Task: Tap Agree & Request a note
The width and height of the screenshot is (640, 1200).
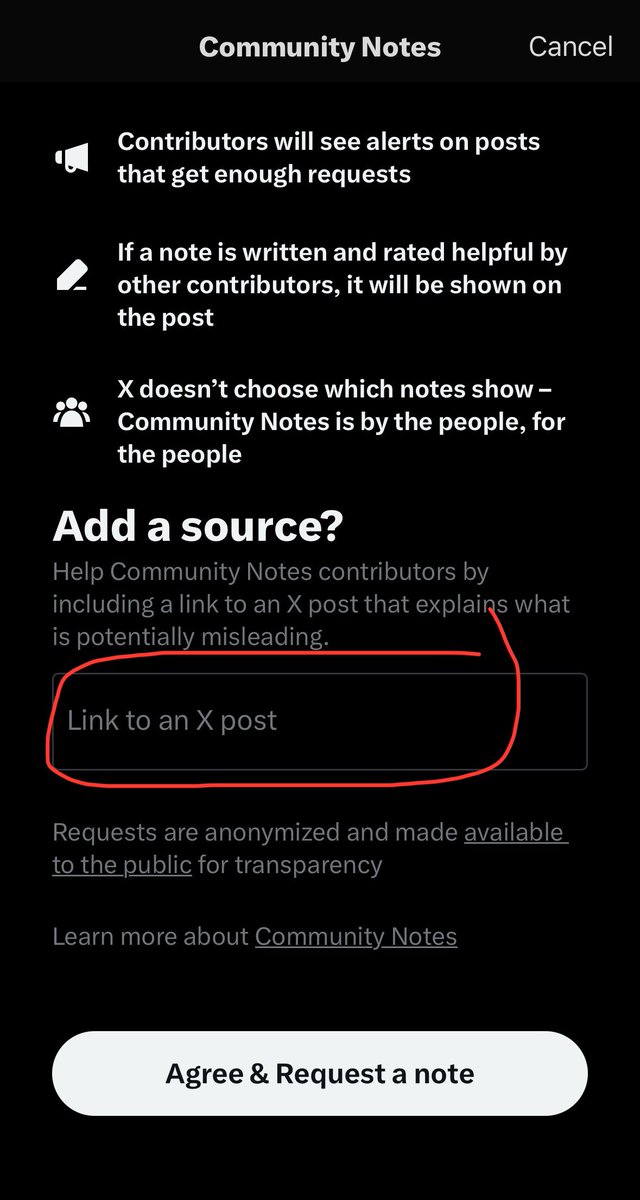Action: tap(320, 1074)
